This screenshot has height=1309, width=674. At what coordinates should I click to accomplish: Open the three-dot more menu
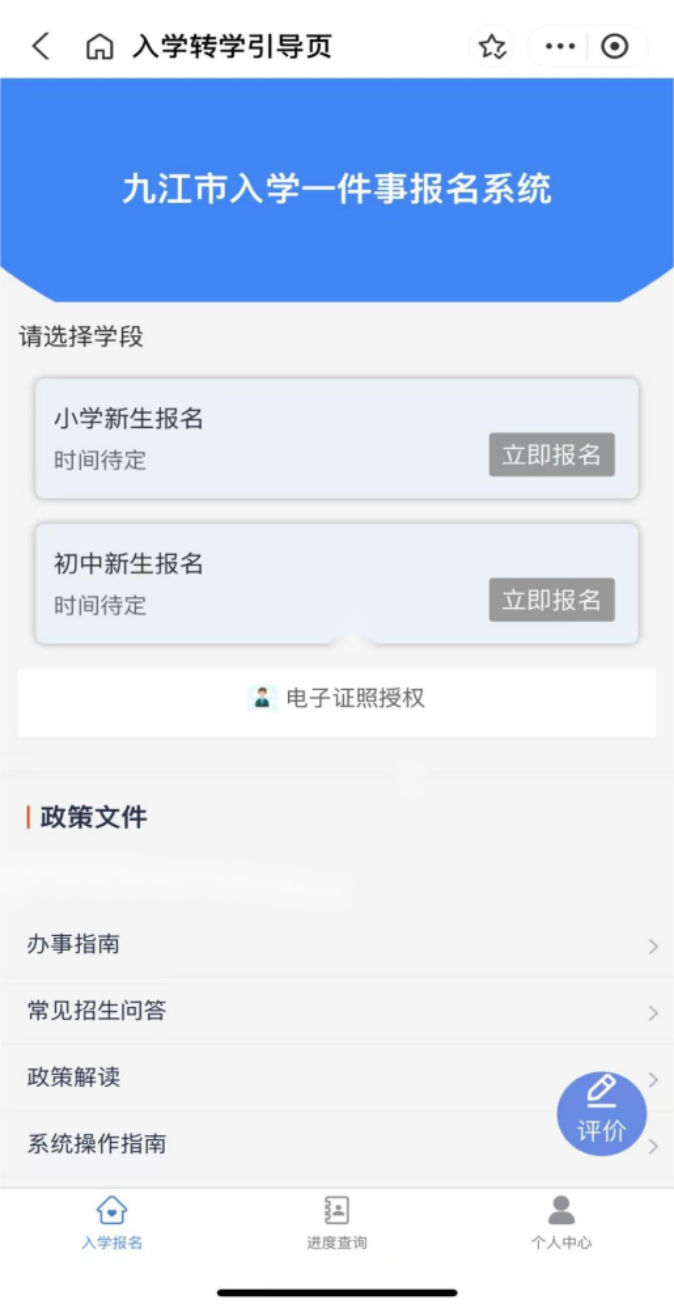click(560, 47)
